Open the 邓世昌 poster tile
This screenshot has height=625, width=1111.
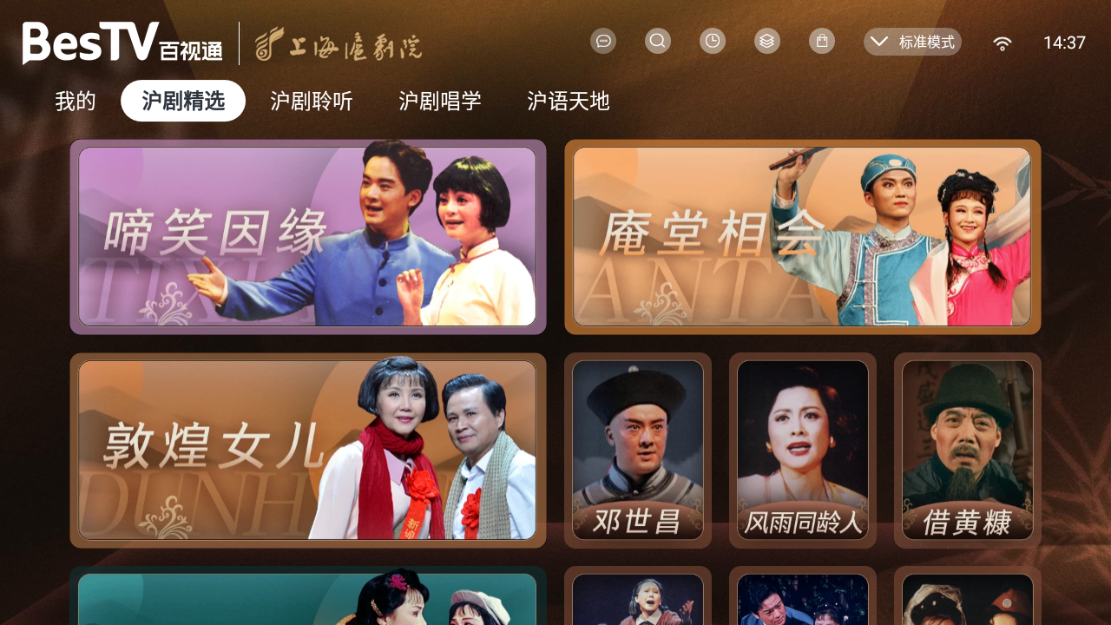click(x=638, y=450)
